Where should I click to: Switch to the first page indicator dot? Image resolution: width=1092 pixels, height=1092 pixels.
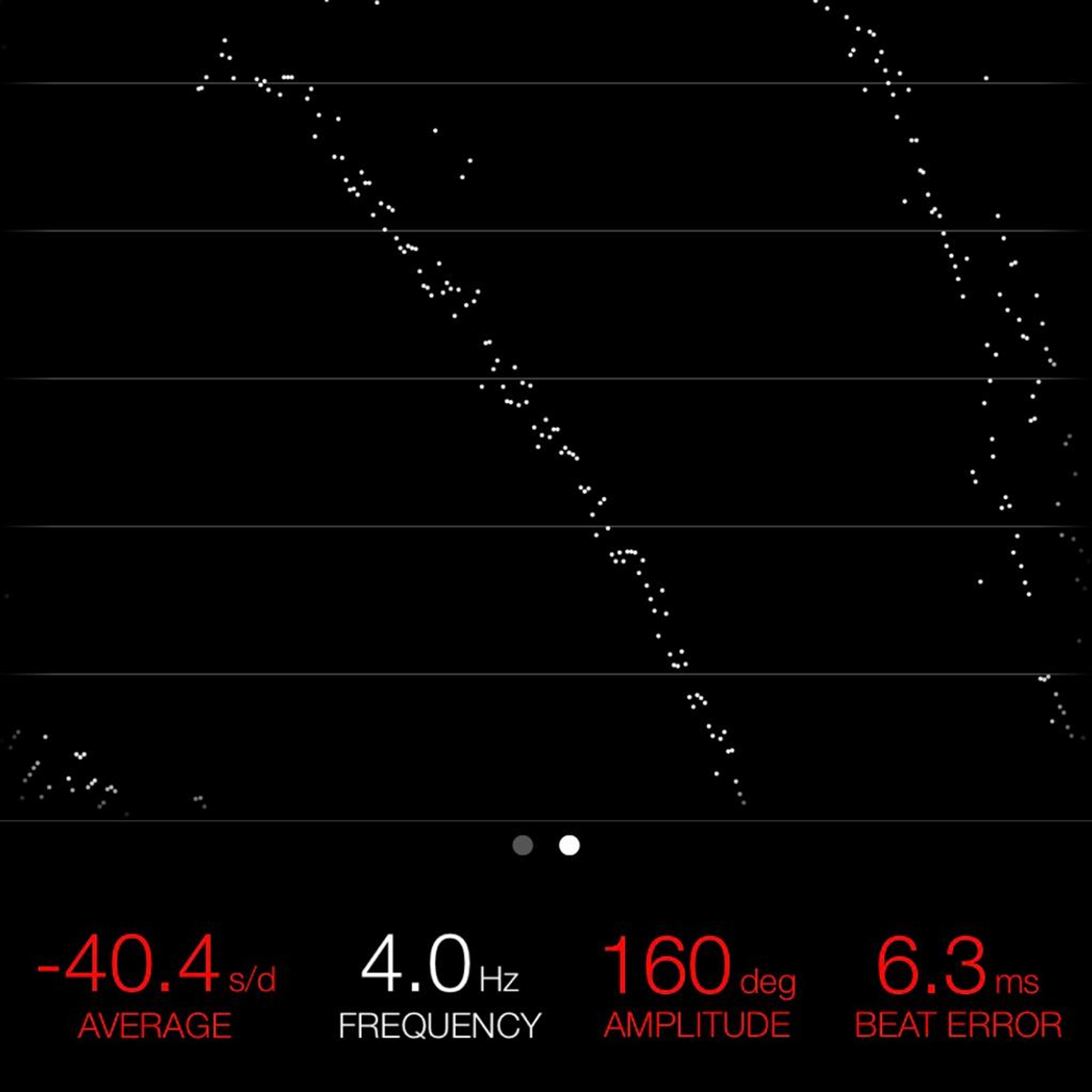tap(522, 845)
